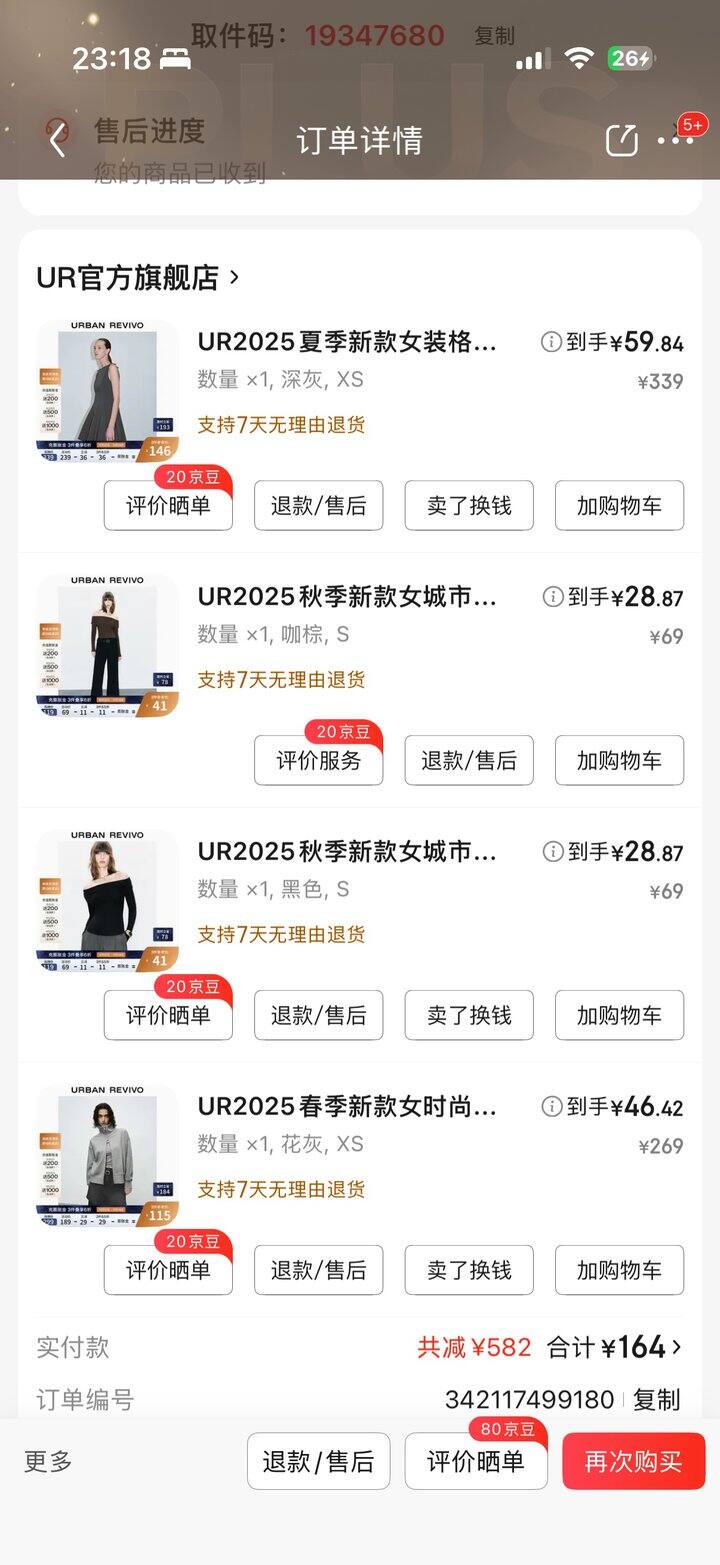Viewport: 720px width, 1565px height.
Task: Open the 更多 options at bottom
Action: 48,1462
